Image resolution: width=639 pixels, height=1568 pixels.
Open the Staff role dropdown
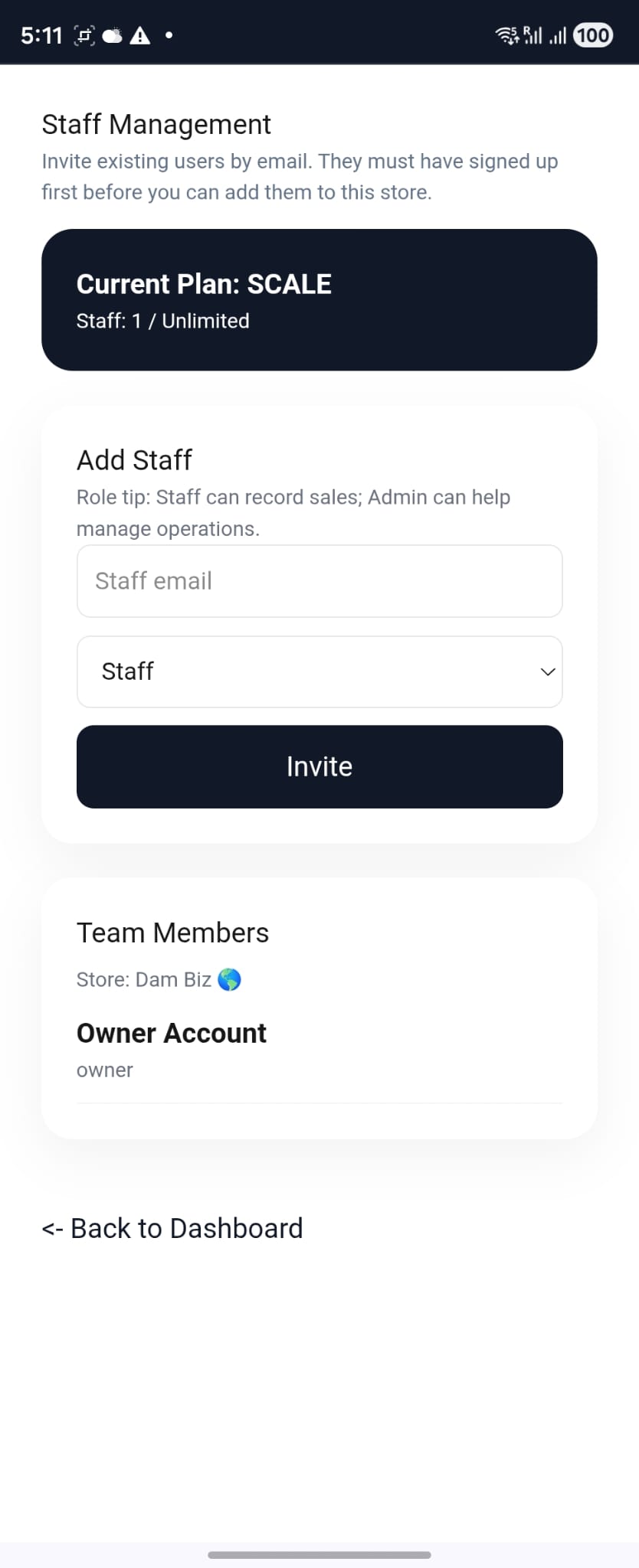[x=319, y=671]
